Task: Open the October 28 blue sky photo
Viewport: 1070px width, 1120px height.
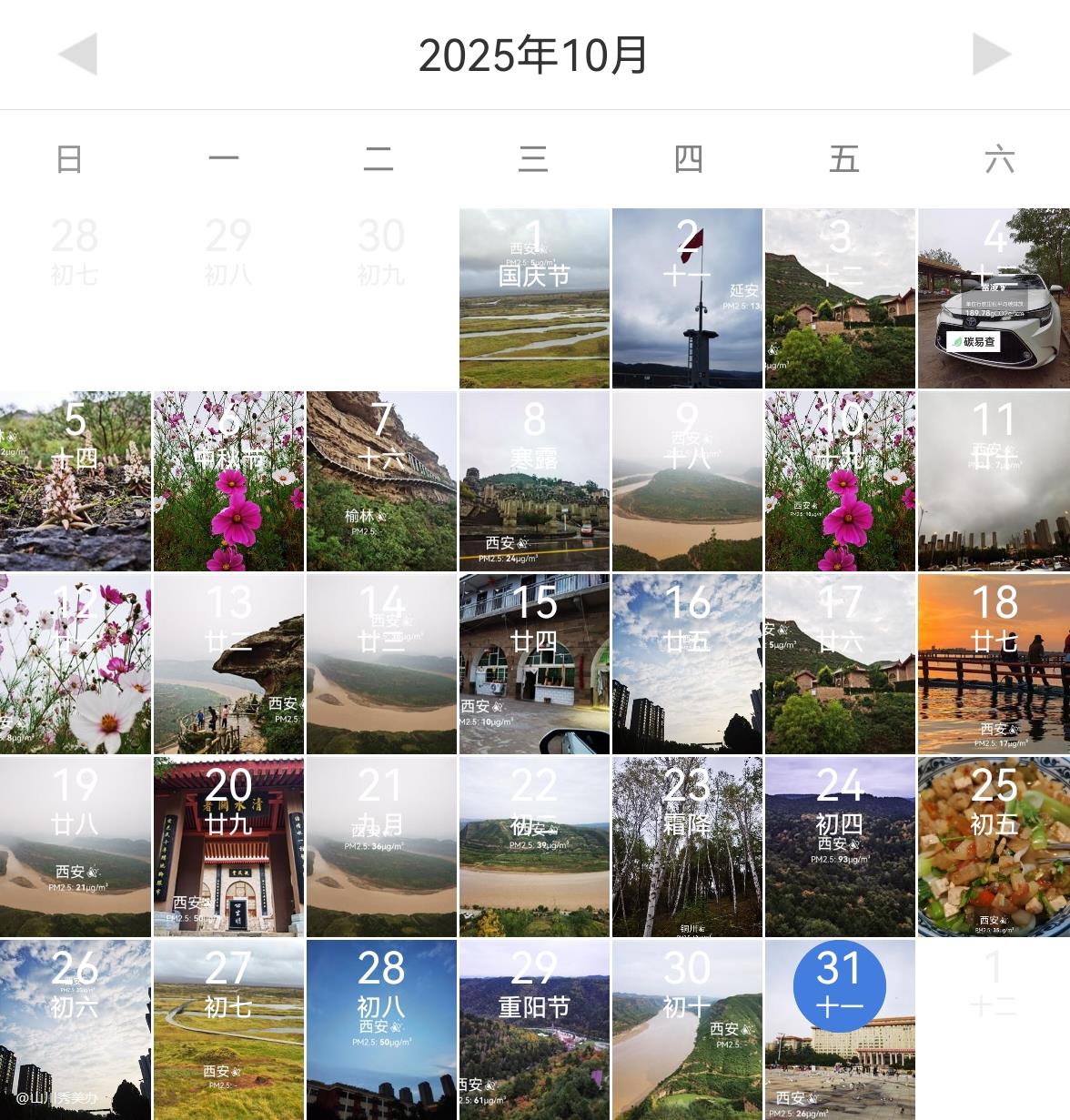Action: click(x=381, y=1030)
